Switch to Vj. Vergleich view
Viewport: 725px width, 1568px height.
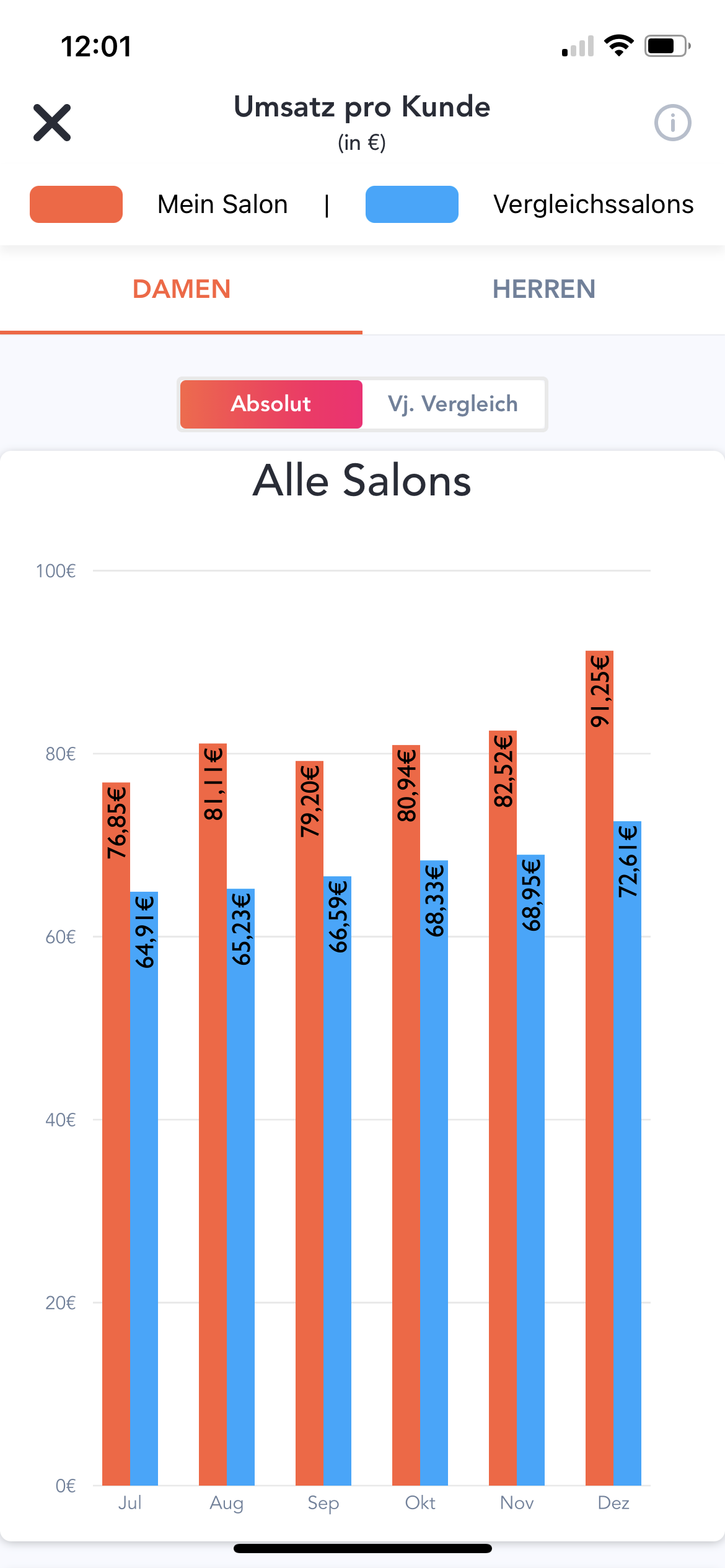(x=453, y=404)
